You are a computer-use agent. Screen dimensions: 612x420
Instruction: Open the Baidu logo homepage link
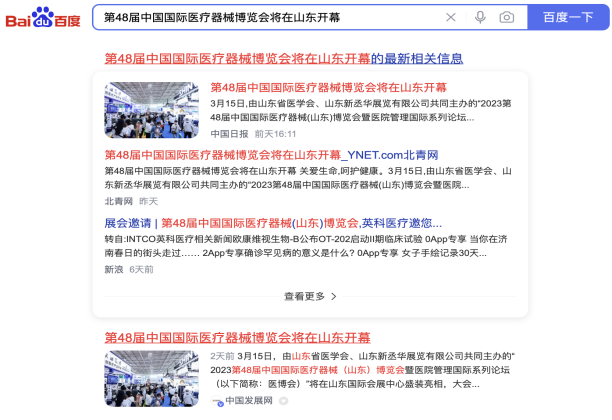[x=43, y=17]
